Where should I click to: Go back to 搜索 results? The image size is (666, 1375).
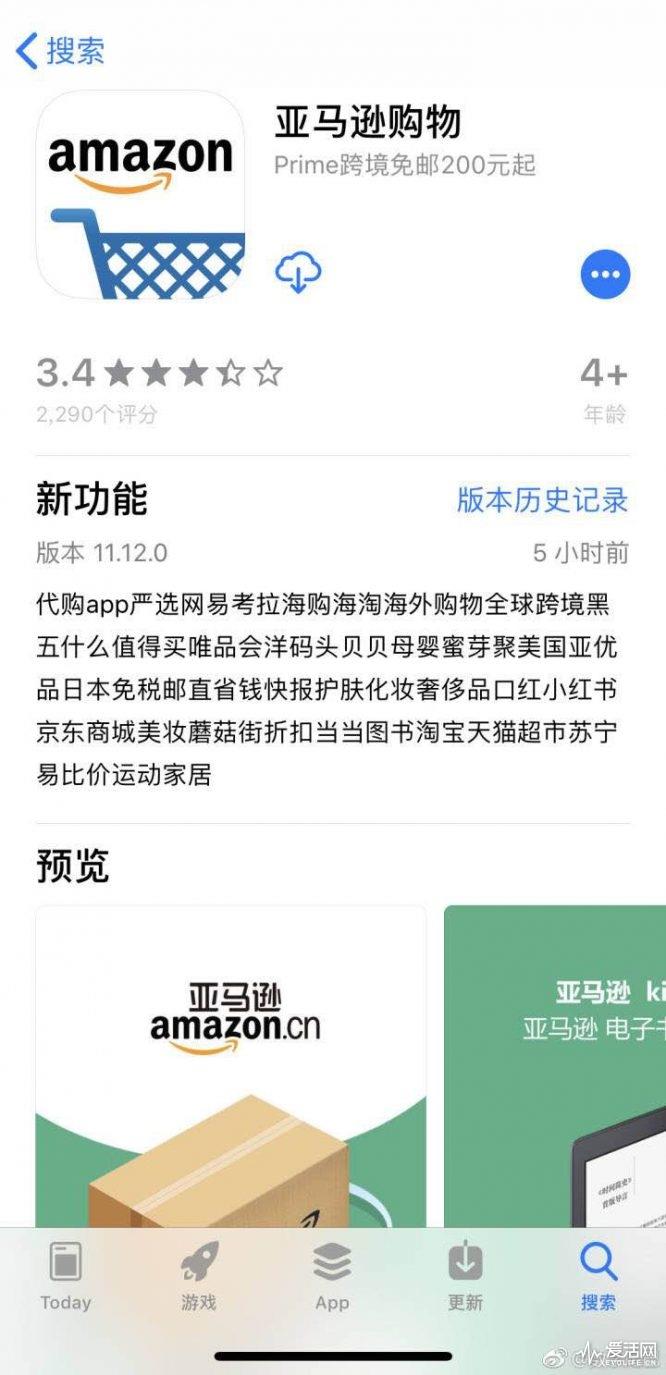60,50
